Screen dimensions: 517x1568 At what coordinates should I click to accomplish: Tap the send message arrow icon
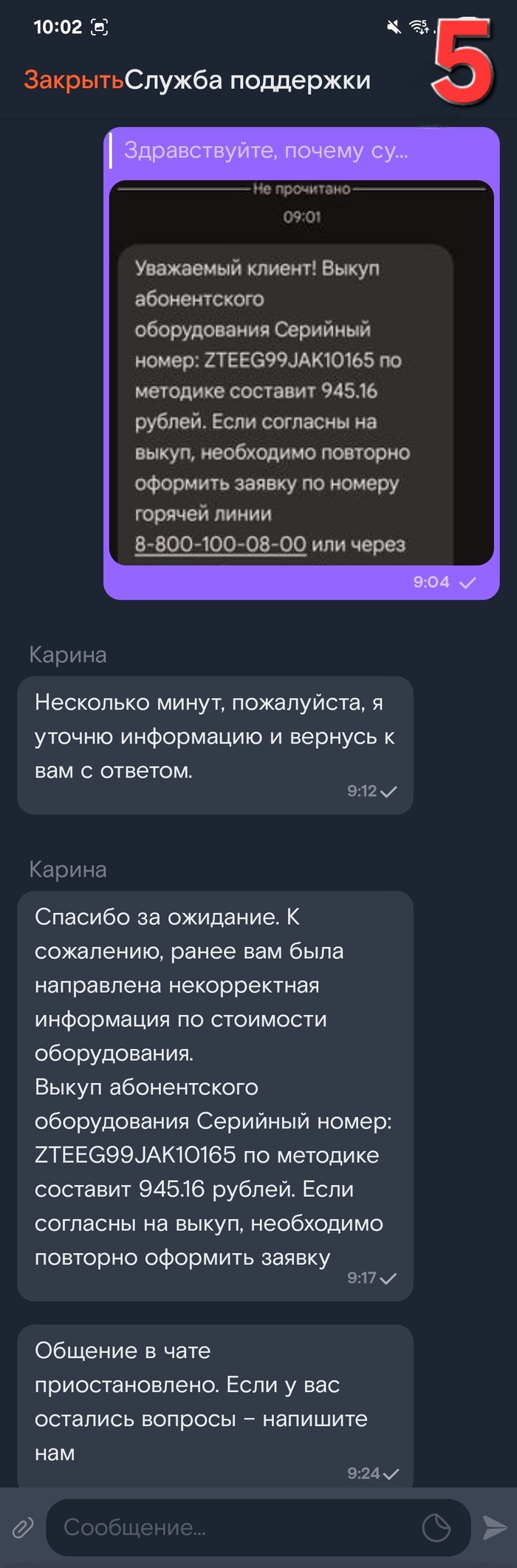pos(494,1527)
